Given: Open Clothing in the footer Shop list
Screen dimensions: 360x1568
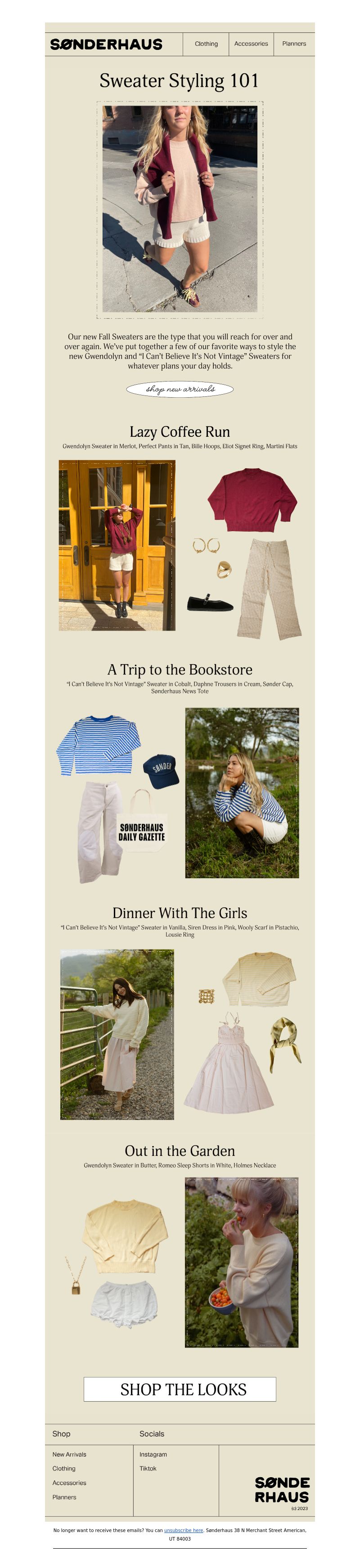Looking at the screenshot, I should point(64,1468).
